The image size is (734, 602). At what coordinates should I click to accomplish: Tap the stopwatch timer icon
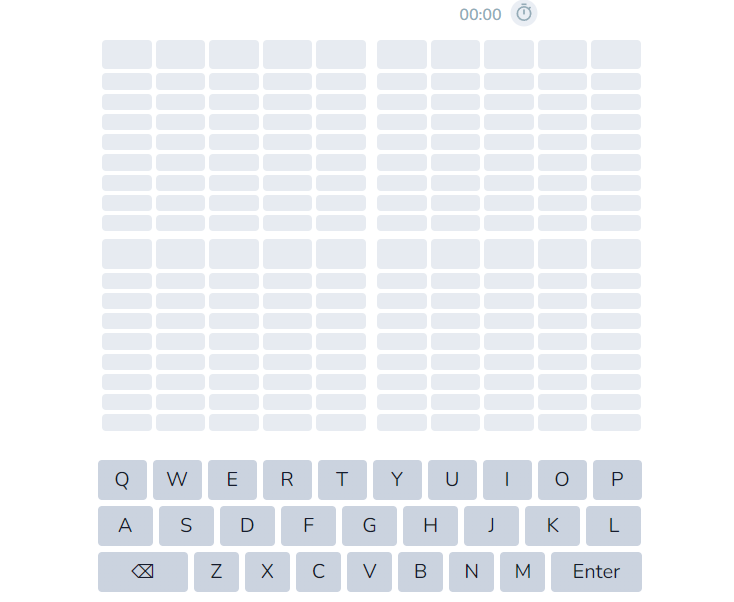point(524,14)
